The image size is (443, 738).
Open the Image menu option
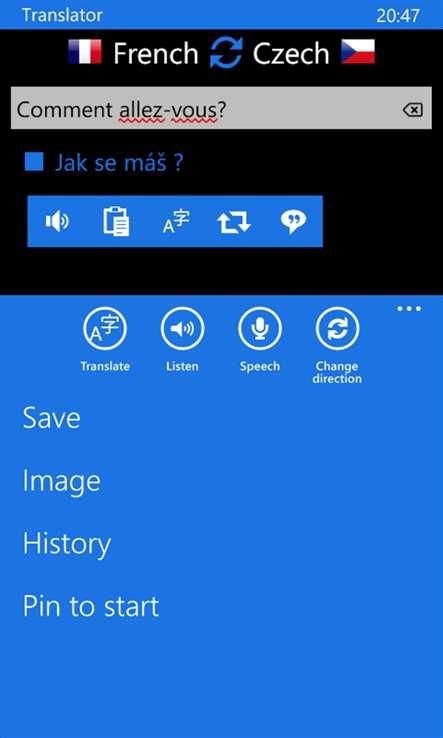[x=61, y=481]
